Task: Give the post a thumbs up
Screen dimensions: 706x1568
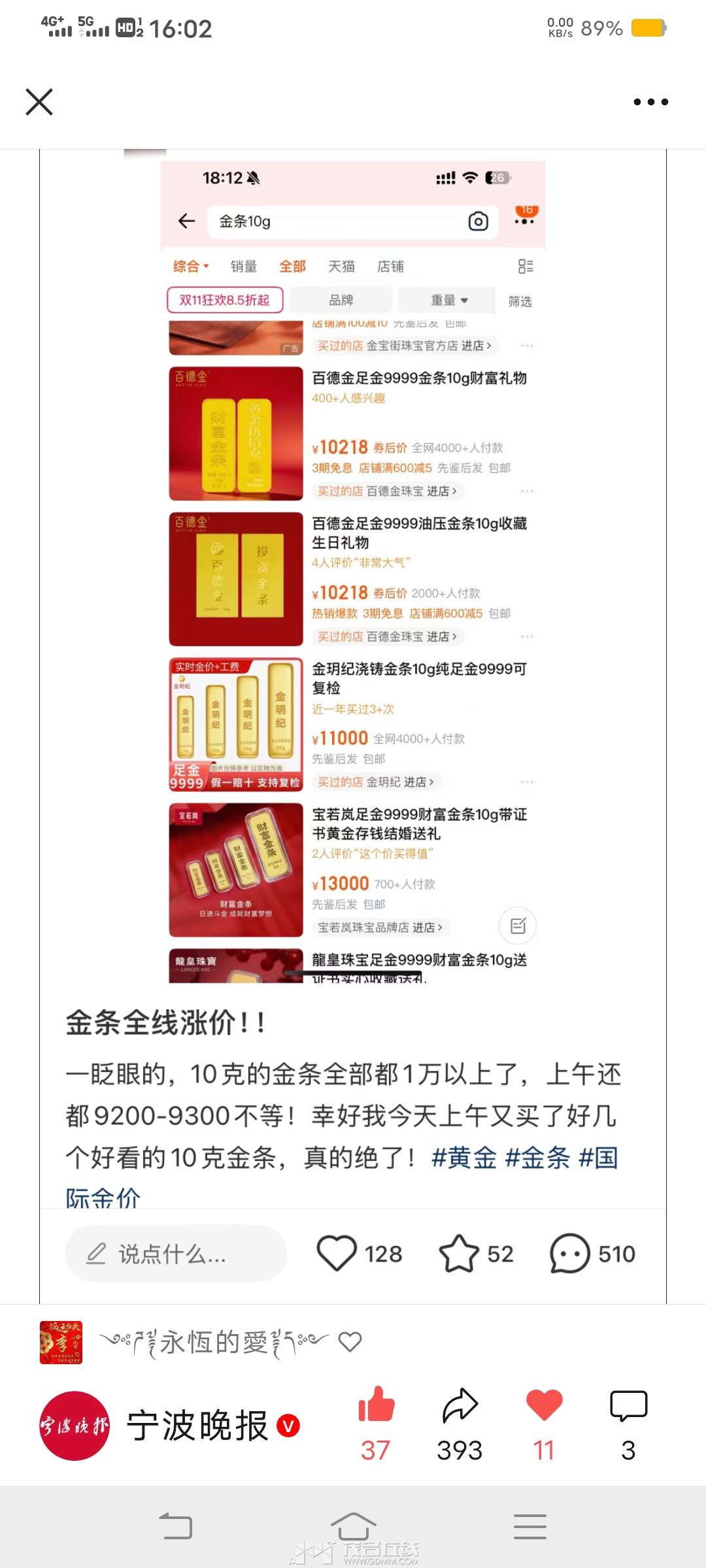Action: 376,1406
